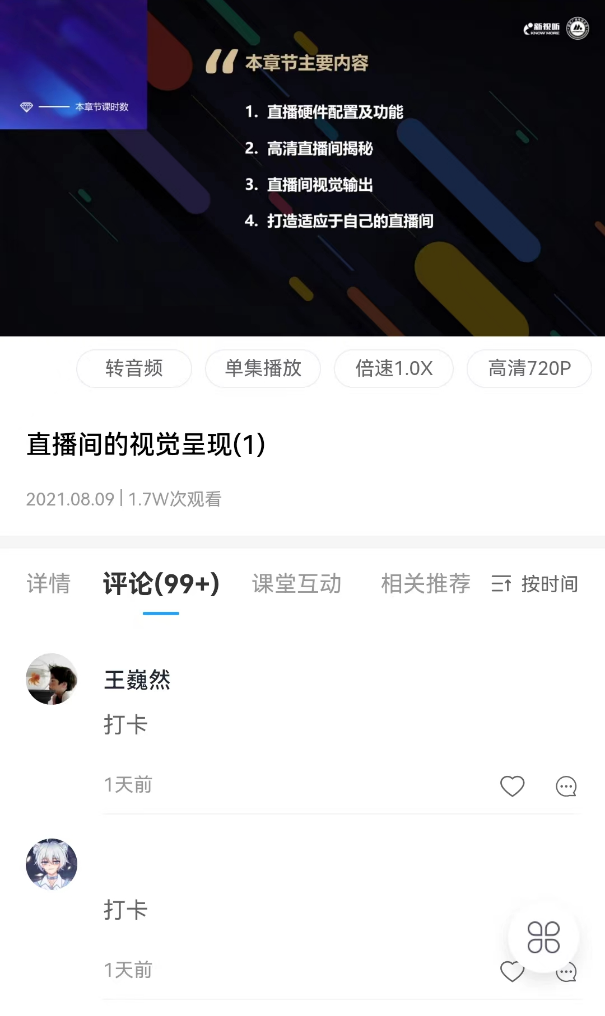Like 王巍然's comment
This screenshot has width=605, height=1016.
[x=512, y=786]
